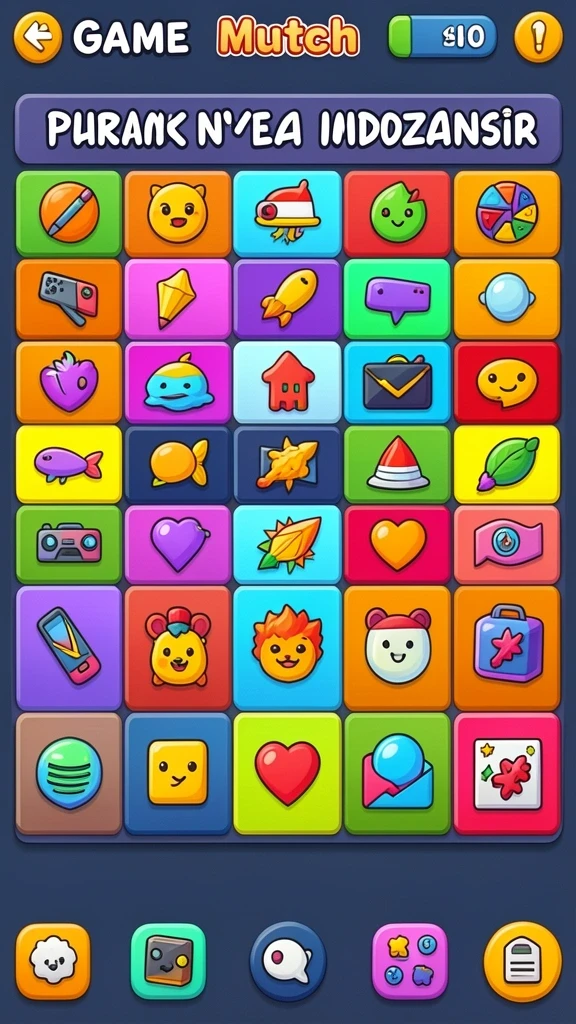Select the purple heart tile

pos(178,544)
